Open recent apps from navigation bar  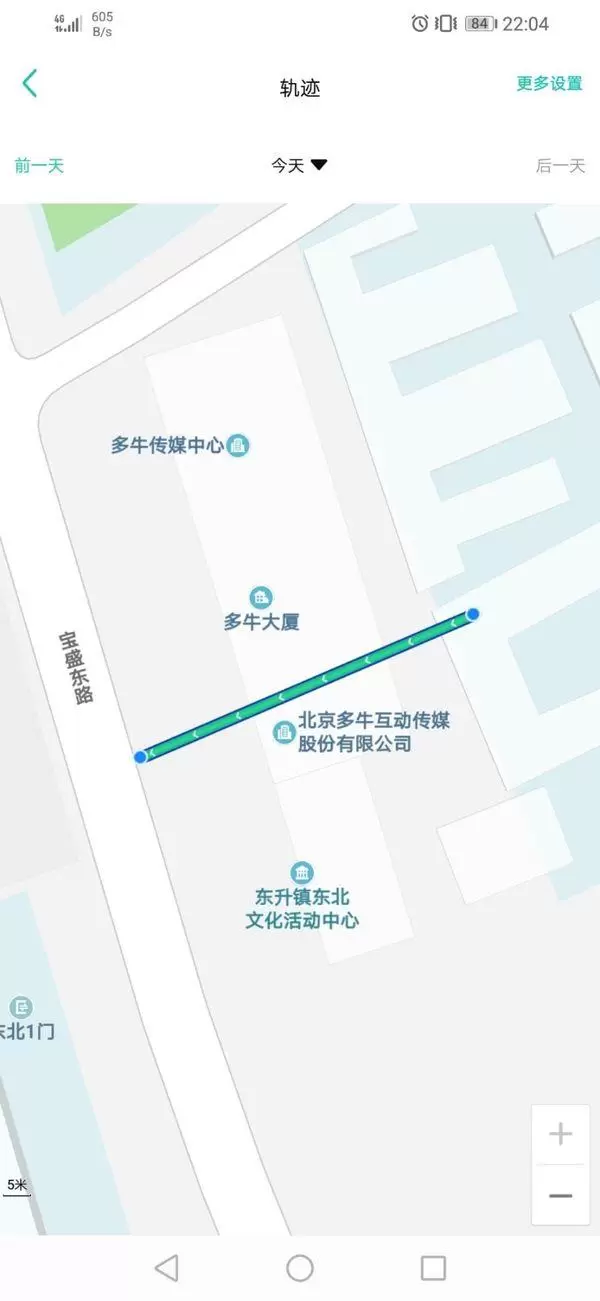click(433, 1268)
